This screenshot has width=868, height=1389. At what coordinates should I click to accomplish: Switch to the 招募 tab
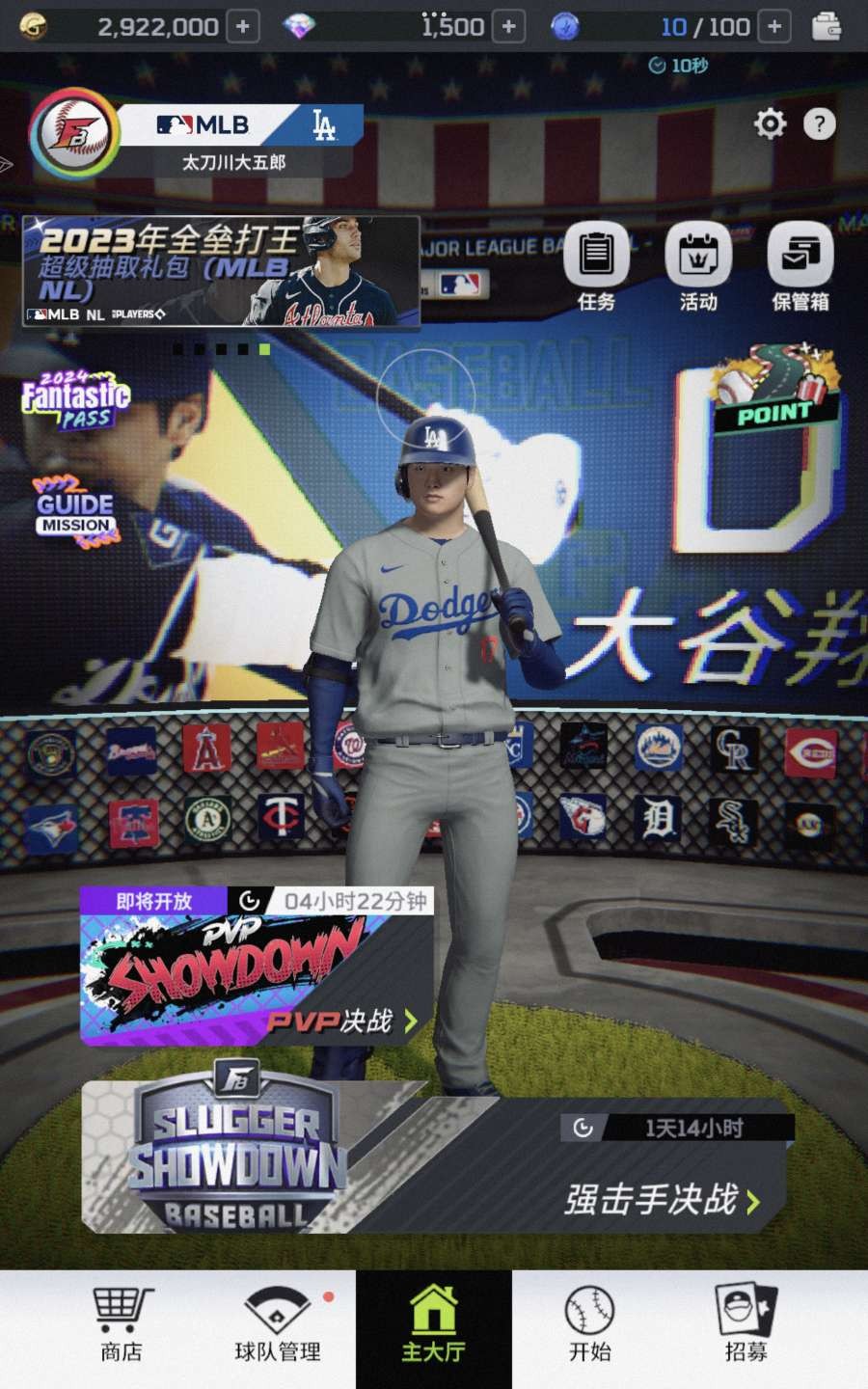[746, 1327]
